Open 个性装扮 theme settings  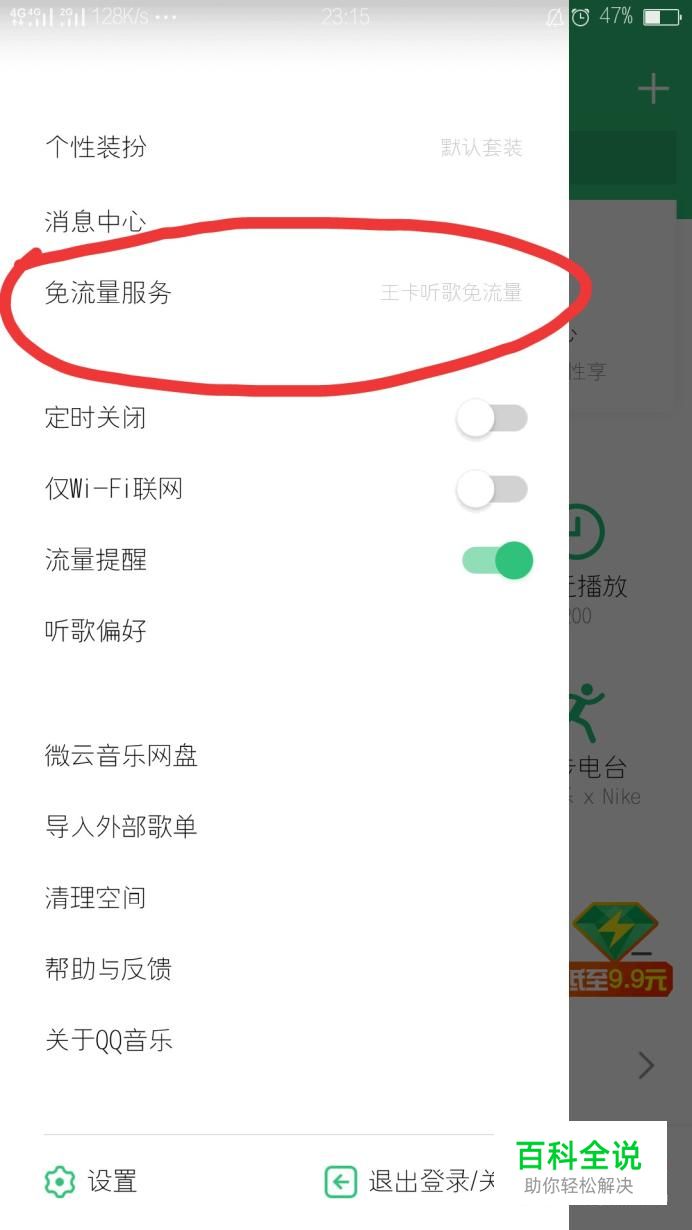[x=96, y=147]
